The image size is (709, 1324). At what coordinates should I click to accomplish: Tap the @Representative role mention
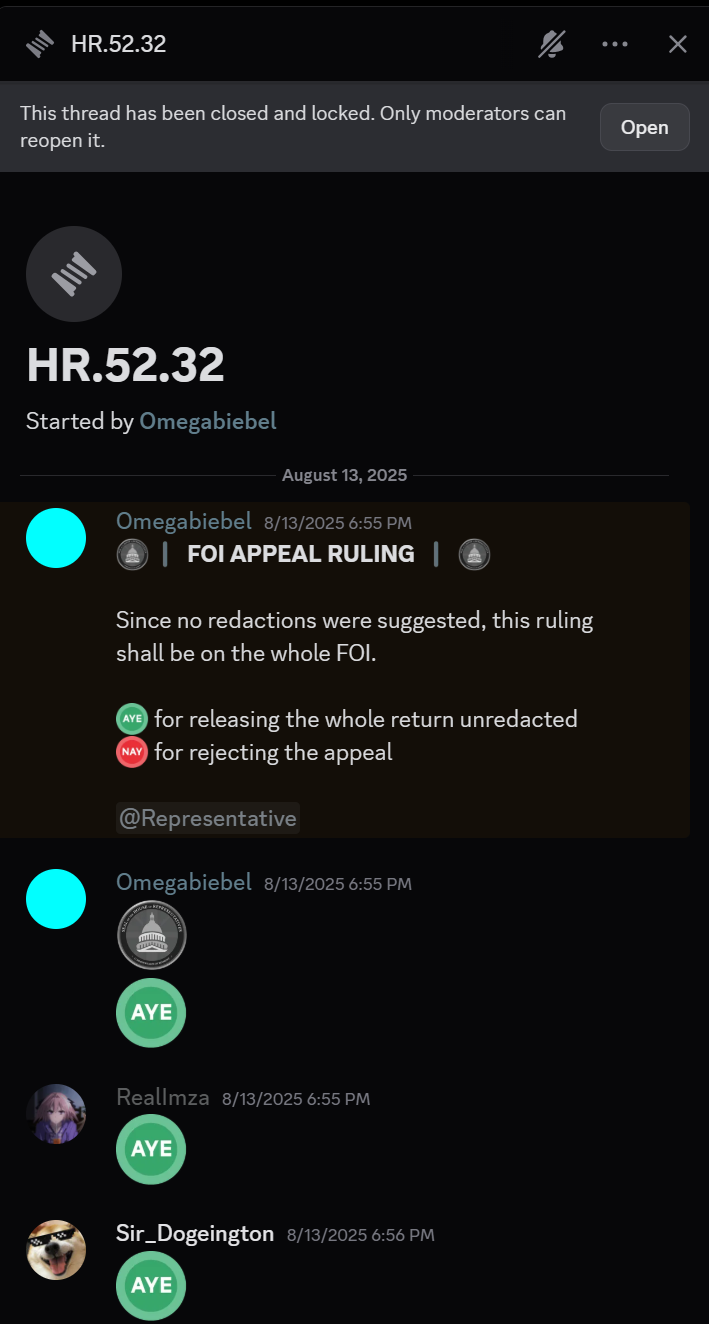click(x=208, y=818)
